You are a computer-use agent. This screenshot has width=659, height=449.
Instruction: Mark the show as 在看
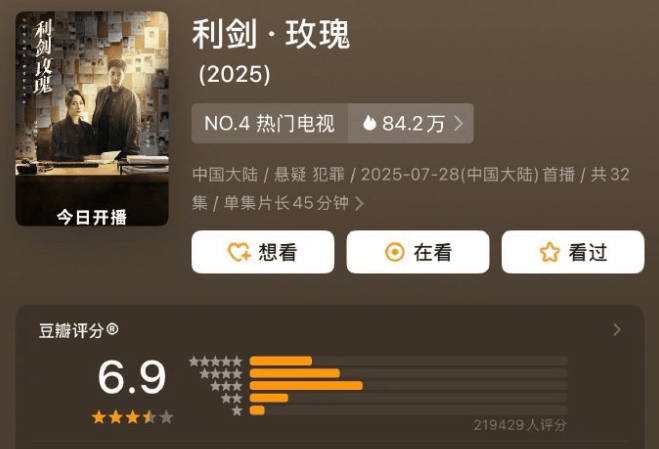click(417, 252)
